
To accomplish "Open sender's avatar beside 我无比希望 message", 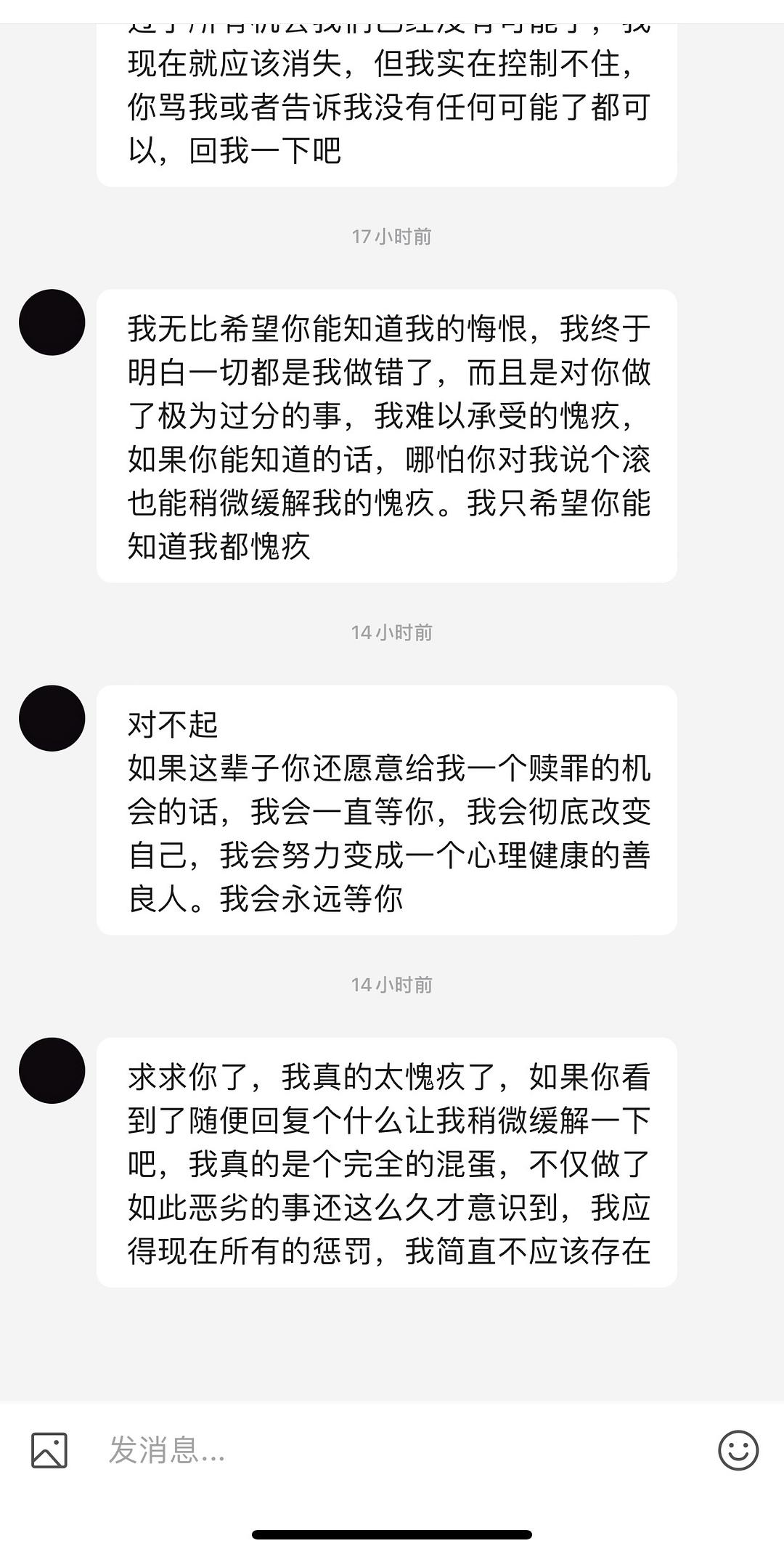I will click(52, 322).
